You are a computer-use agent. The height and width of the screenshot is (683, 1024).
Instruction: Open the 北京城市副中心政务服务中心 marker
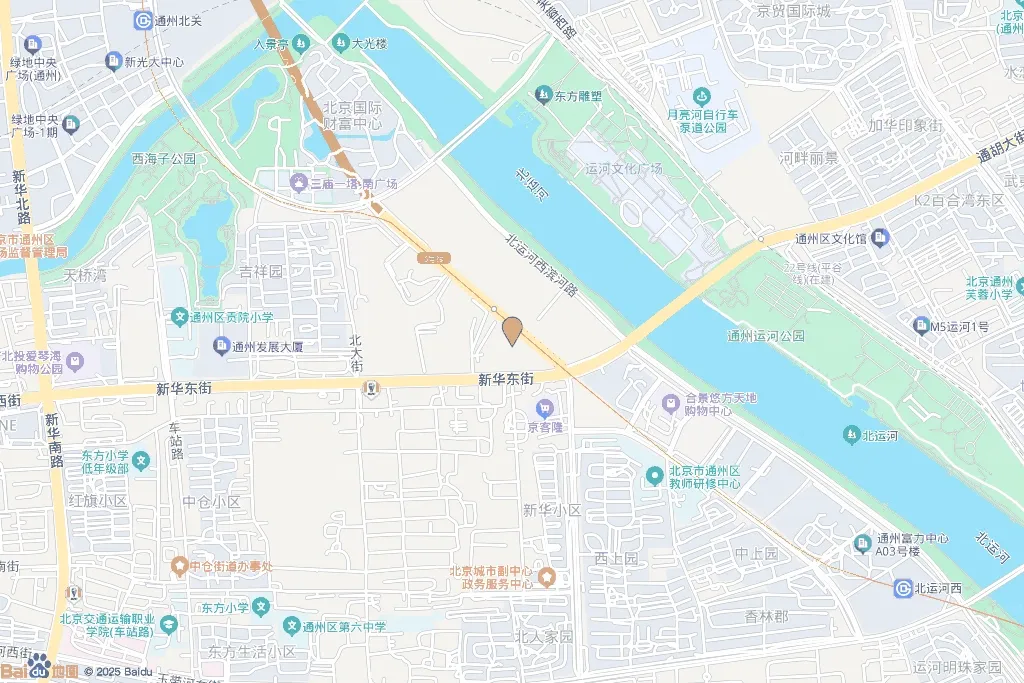click(x=547, y=577)
